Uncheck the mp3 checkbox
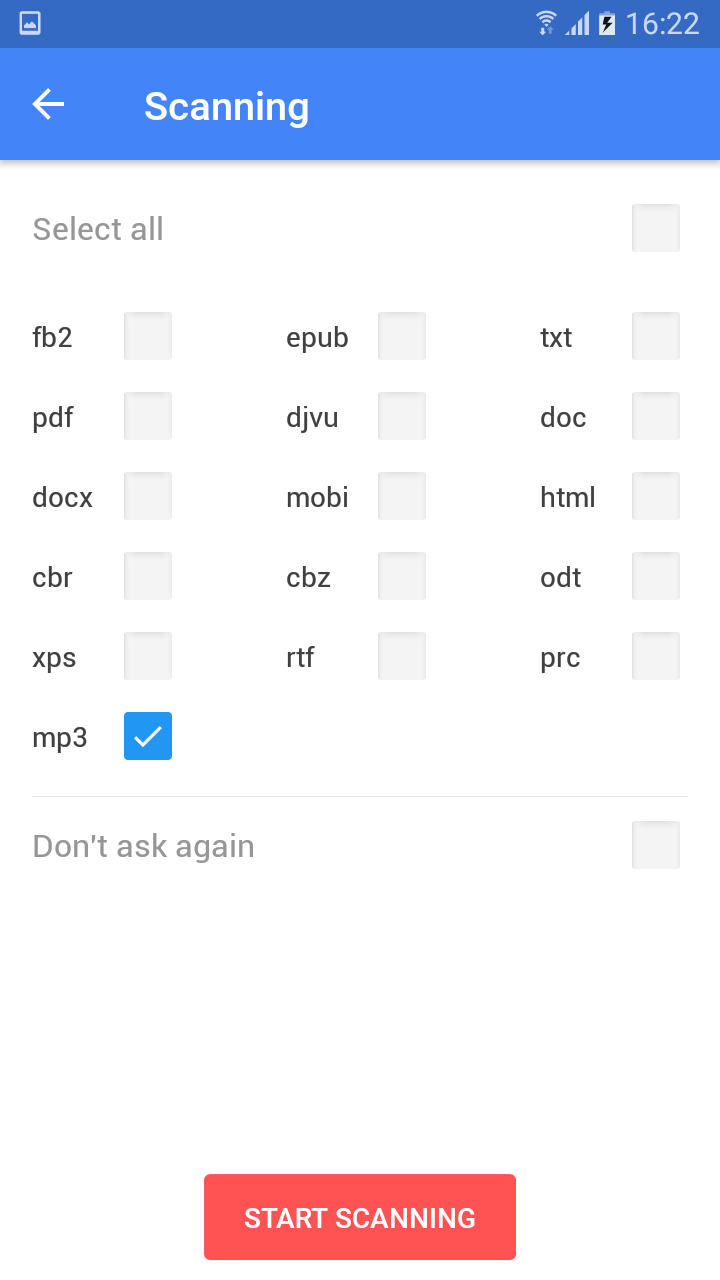 [148, 736]
